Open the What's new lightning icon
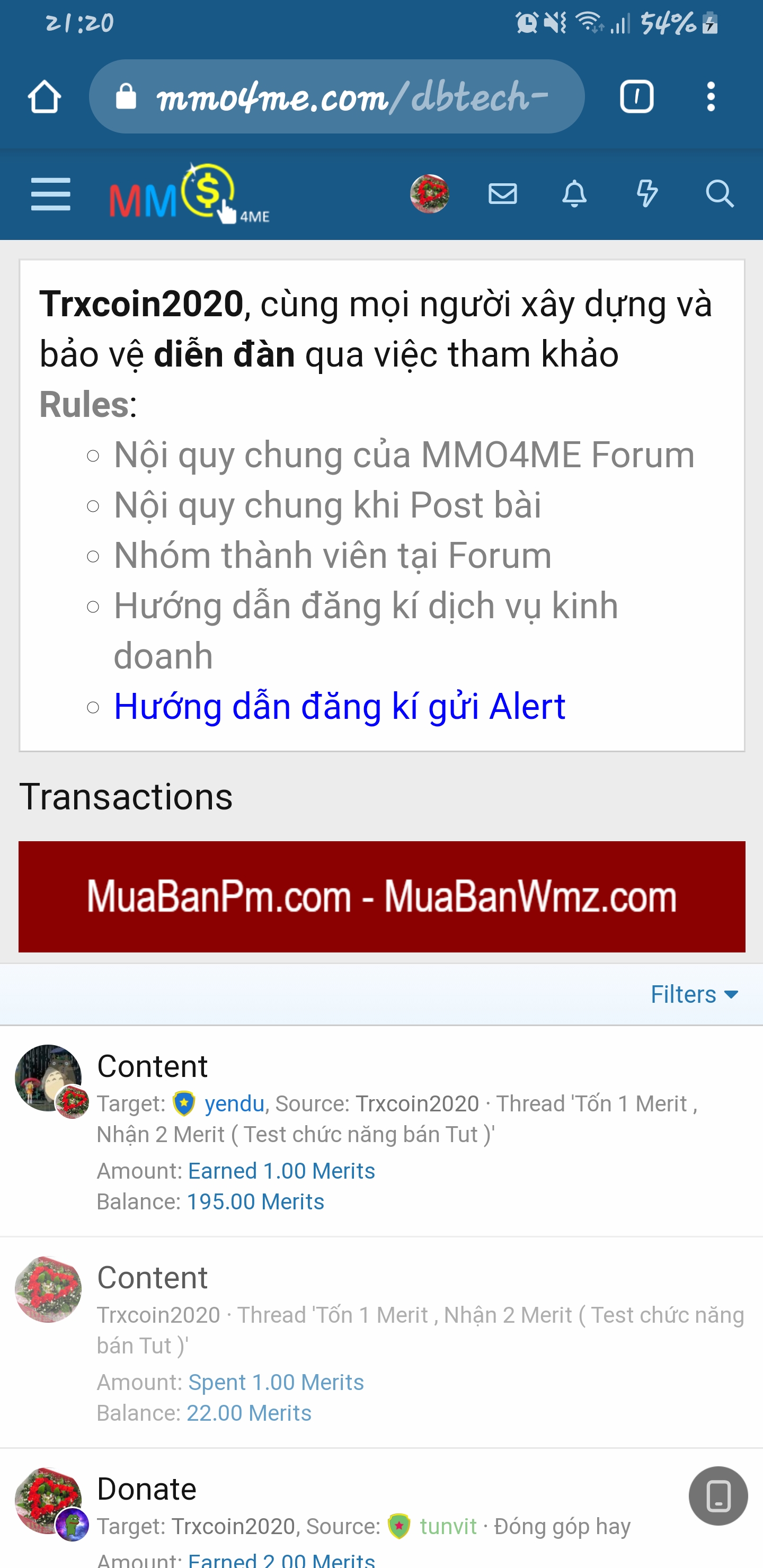The width and height of the screenshot is (763, 1568). [x=646, y=194]
